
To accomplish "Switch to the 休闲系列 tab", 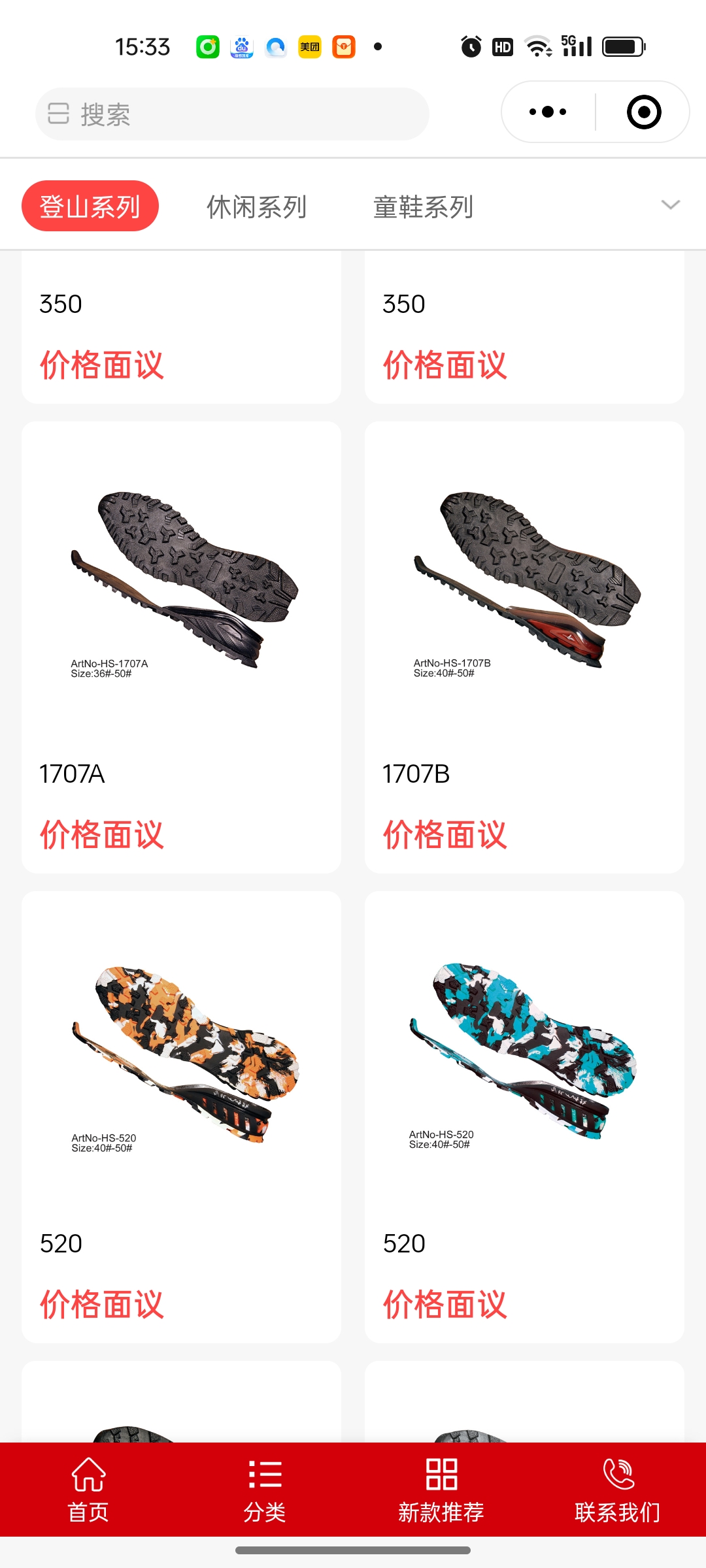I will pos(256,207).
